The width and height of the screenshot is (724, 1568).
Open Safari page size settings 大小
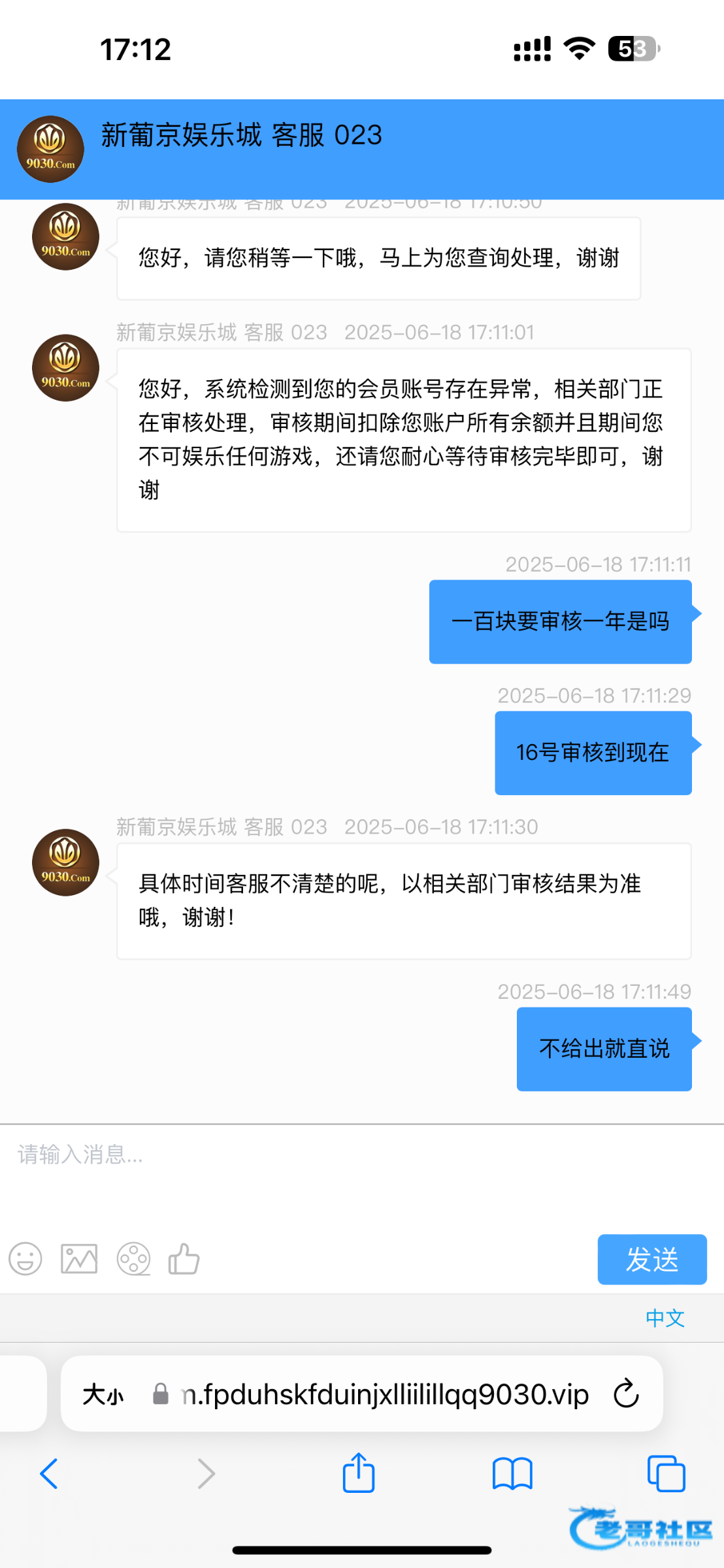coord(103,1395)
